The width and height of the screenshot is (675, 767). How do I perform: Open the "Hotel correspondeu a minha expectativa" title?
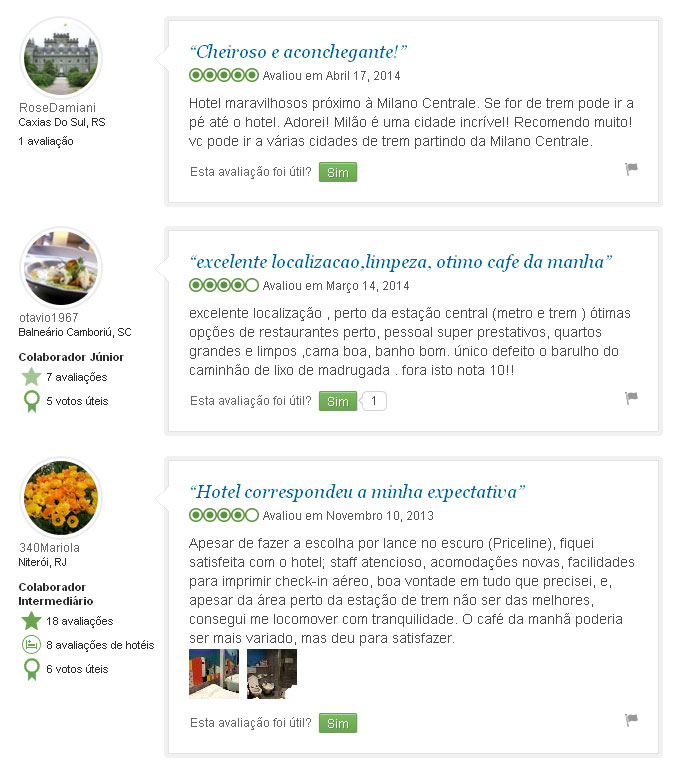tap(357, 492)
